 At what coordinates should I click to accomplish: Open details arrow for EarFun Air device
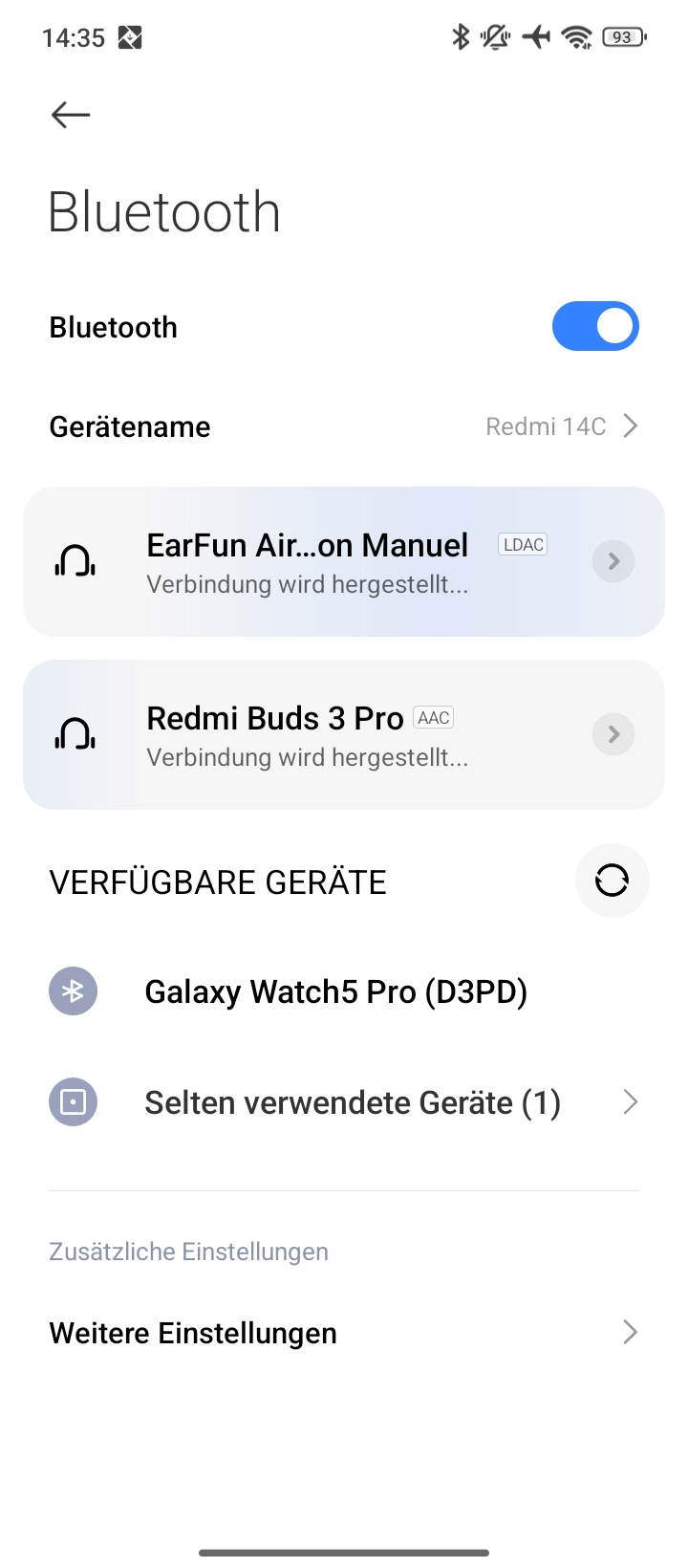pyautogui.click(x=613, y=561)
